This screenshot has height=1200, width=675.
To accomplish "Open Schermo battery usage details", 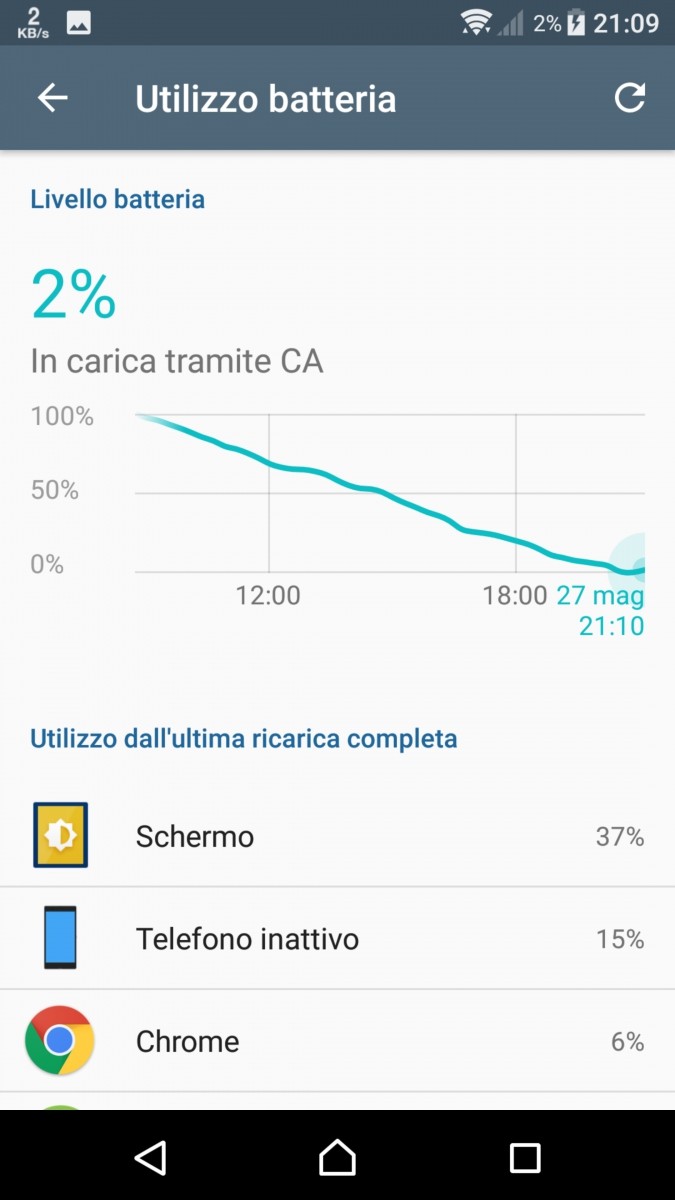I will (337, 836).
